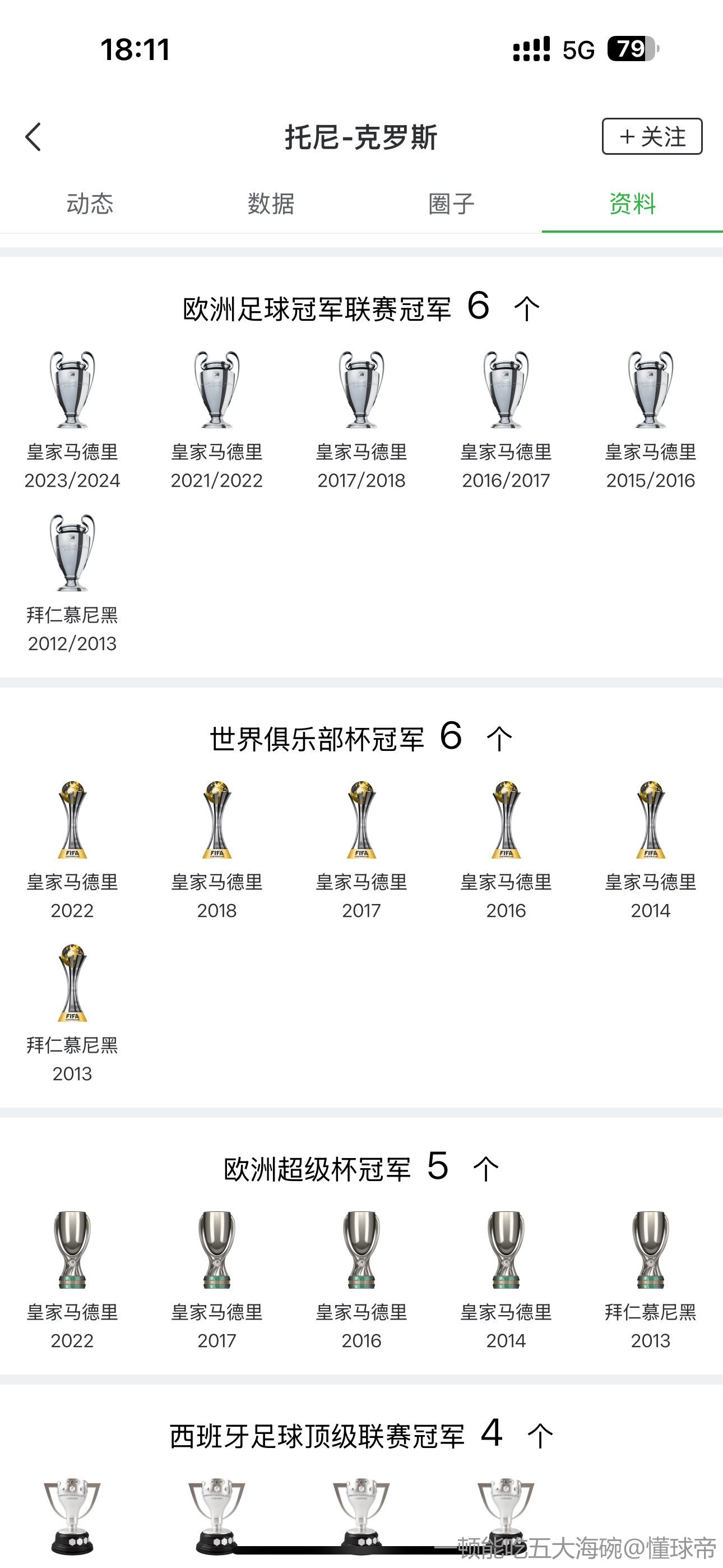This screenshot has height=1568, width=723.
Task: Select the 圈子 tab
Action: coord(451,204)
